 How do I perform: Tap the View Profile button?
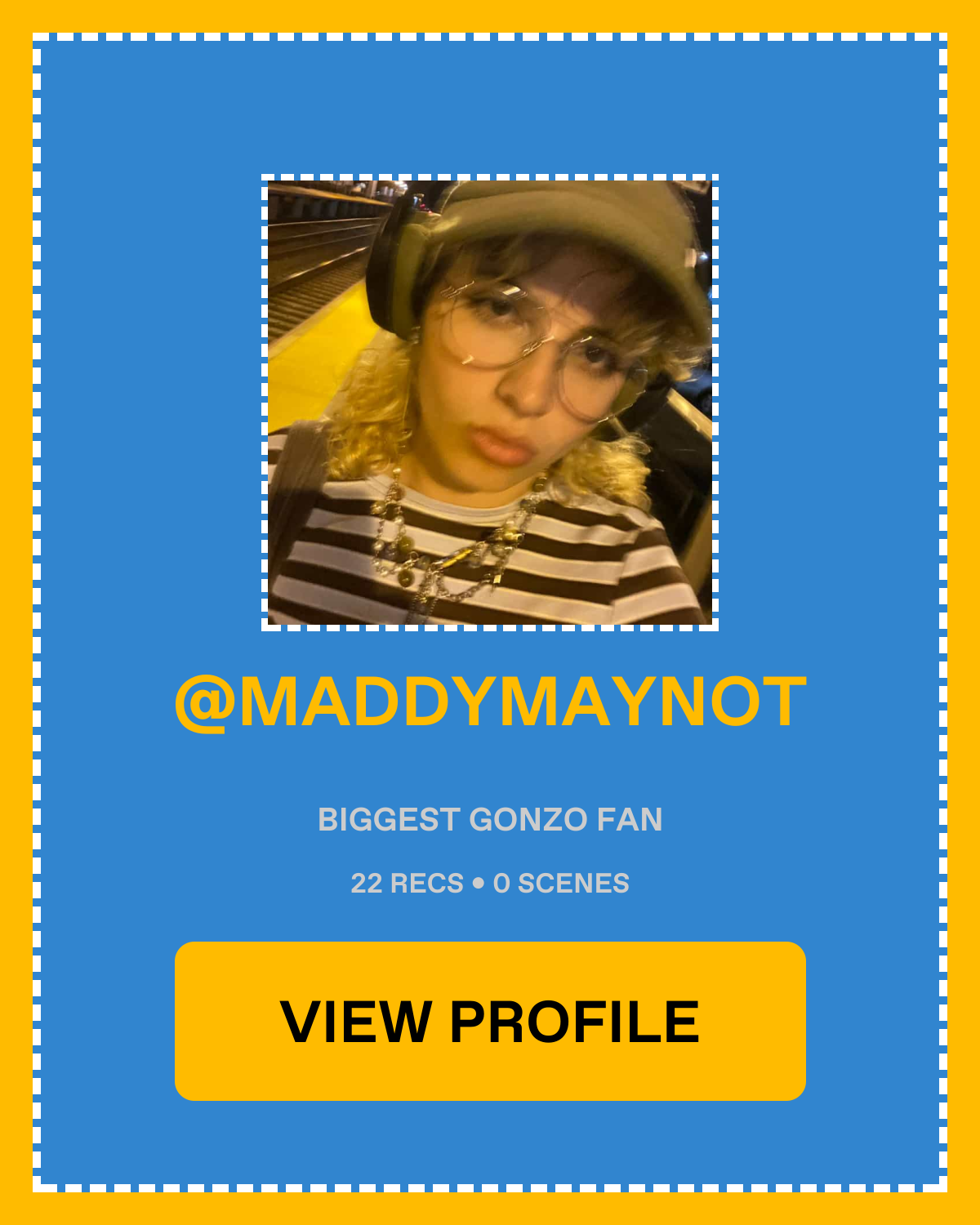pos(490,1021)
